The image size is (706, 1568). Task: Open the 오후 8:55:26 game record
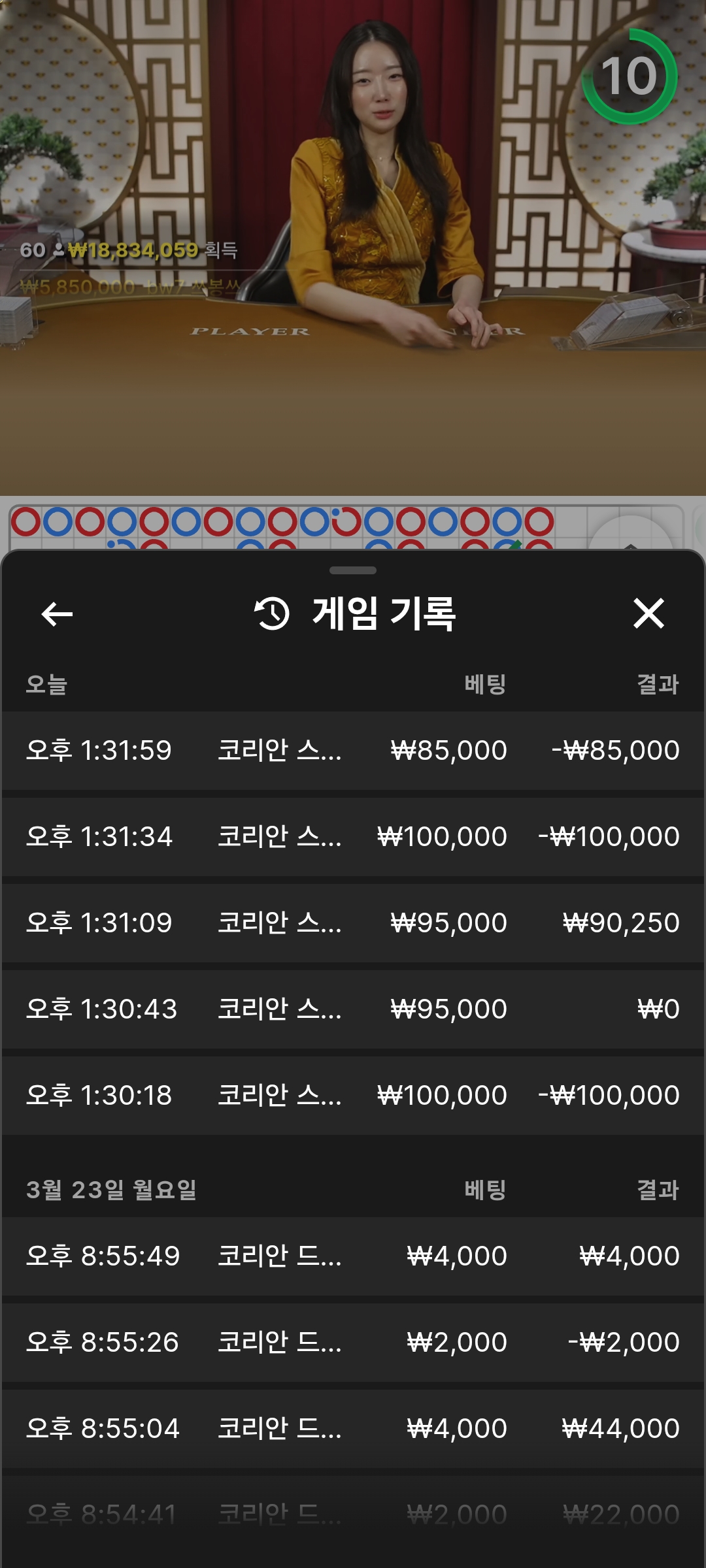click(353, 1342)
